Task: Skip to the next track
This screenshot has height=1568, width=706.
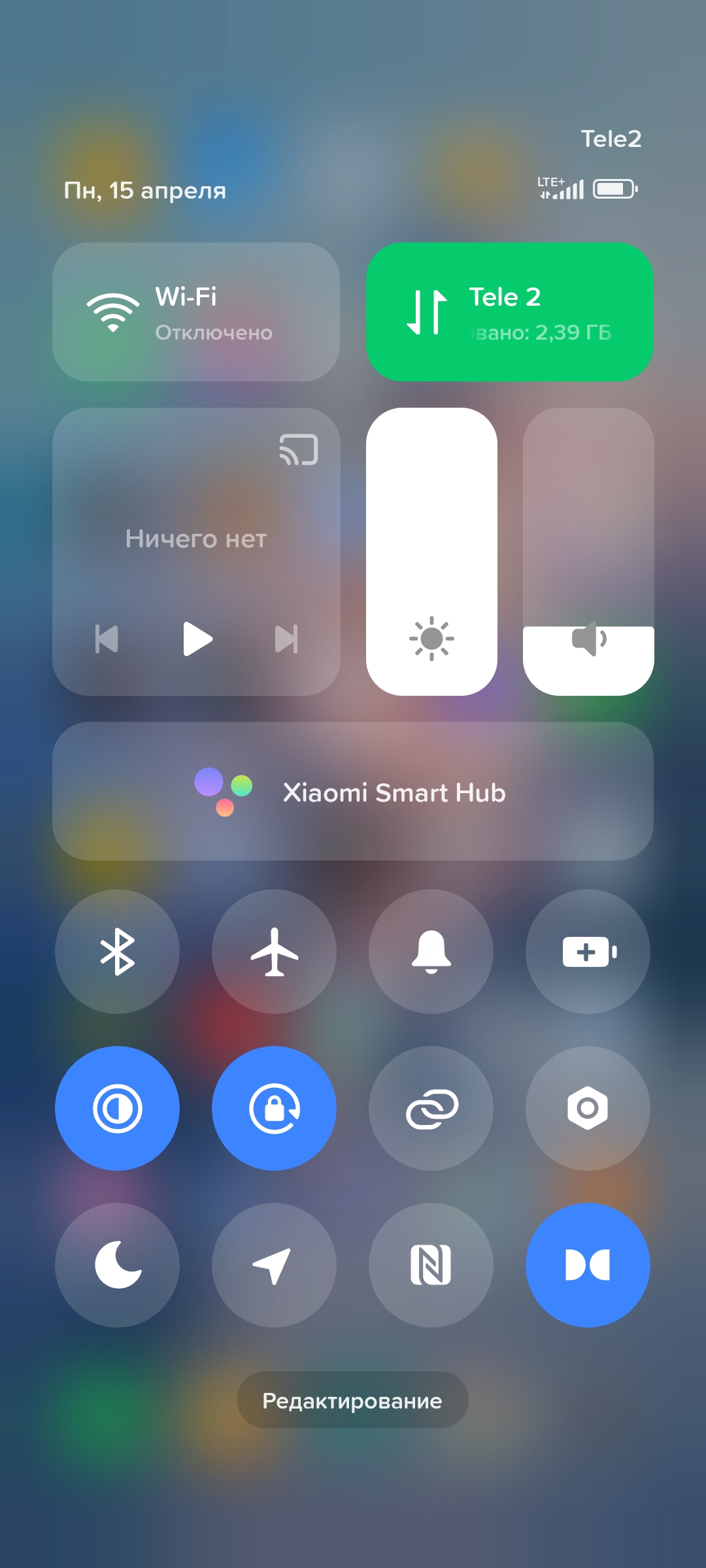Action: click(x=286, y=639)
